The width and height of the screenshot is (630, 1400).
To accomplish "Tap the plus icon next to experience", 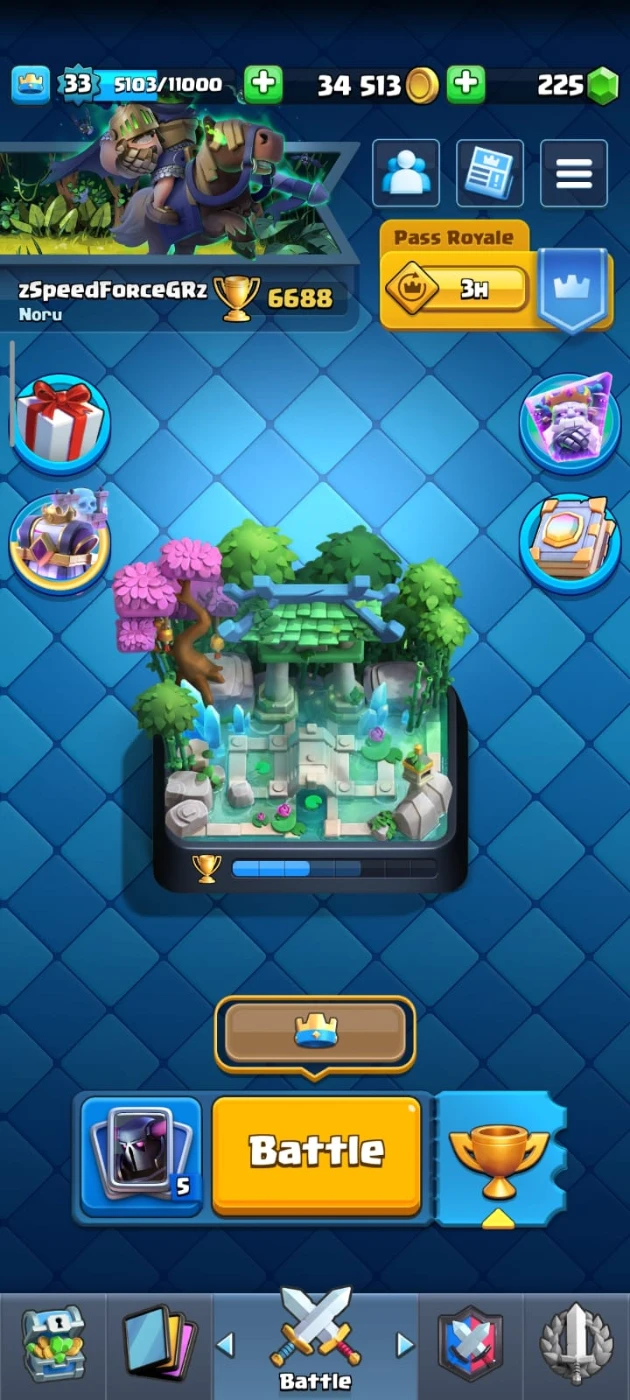I will [x=263, y=85].
